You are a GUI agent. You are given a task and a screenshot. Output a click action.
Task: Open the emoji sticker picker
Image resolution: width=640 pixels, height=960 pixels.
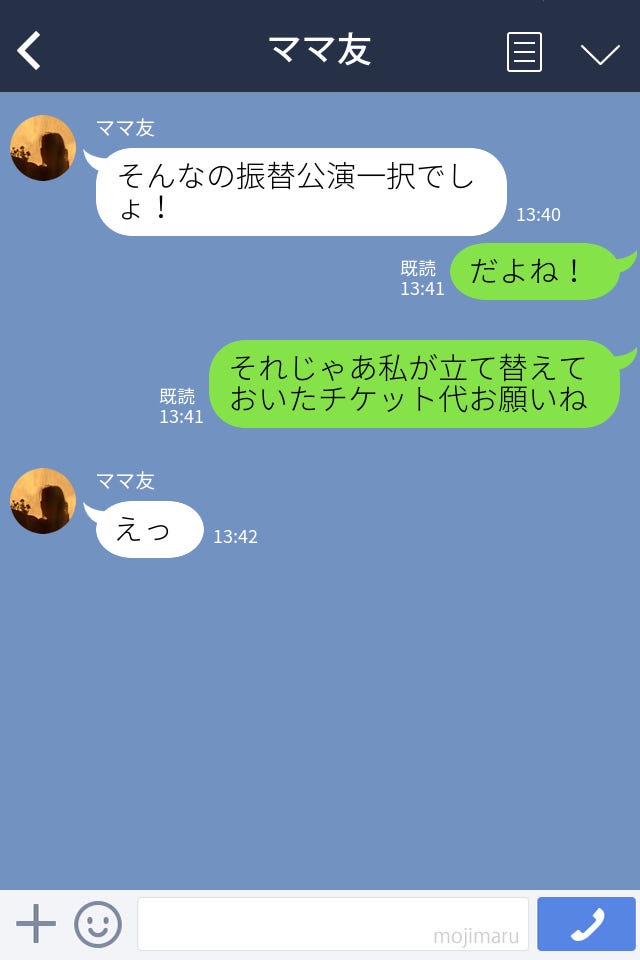(x=98, y=924)
